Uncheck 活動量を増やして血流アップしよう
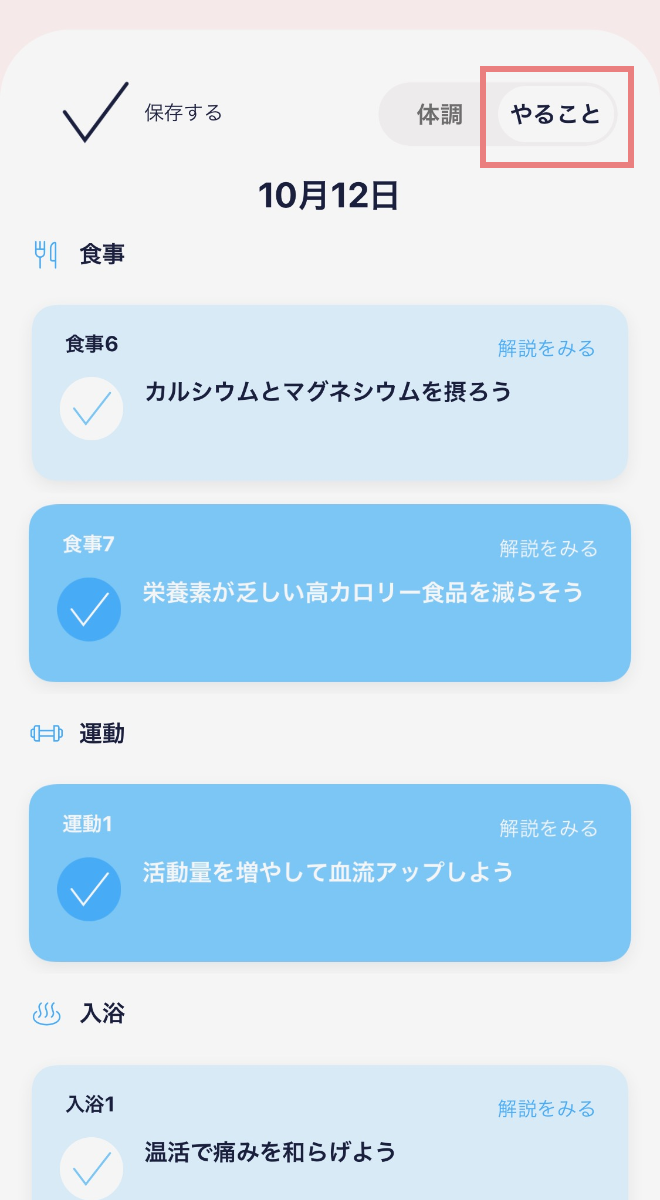Image resolution: width=660 pixels, height=1200 pixels. coord(89,889)
